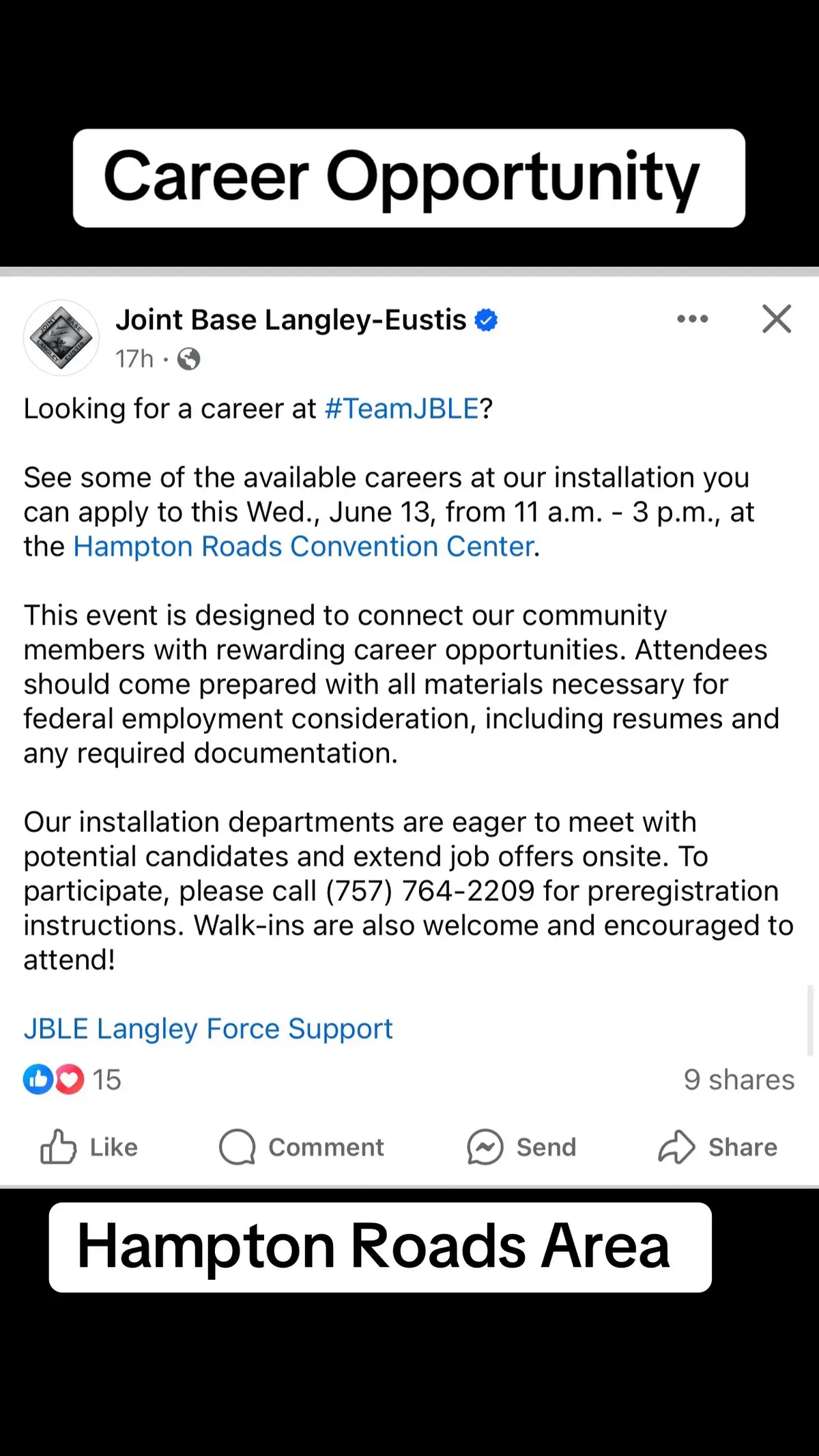Dismiss the post with the X button

776,319
